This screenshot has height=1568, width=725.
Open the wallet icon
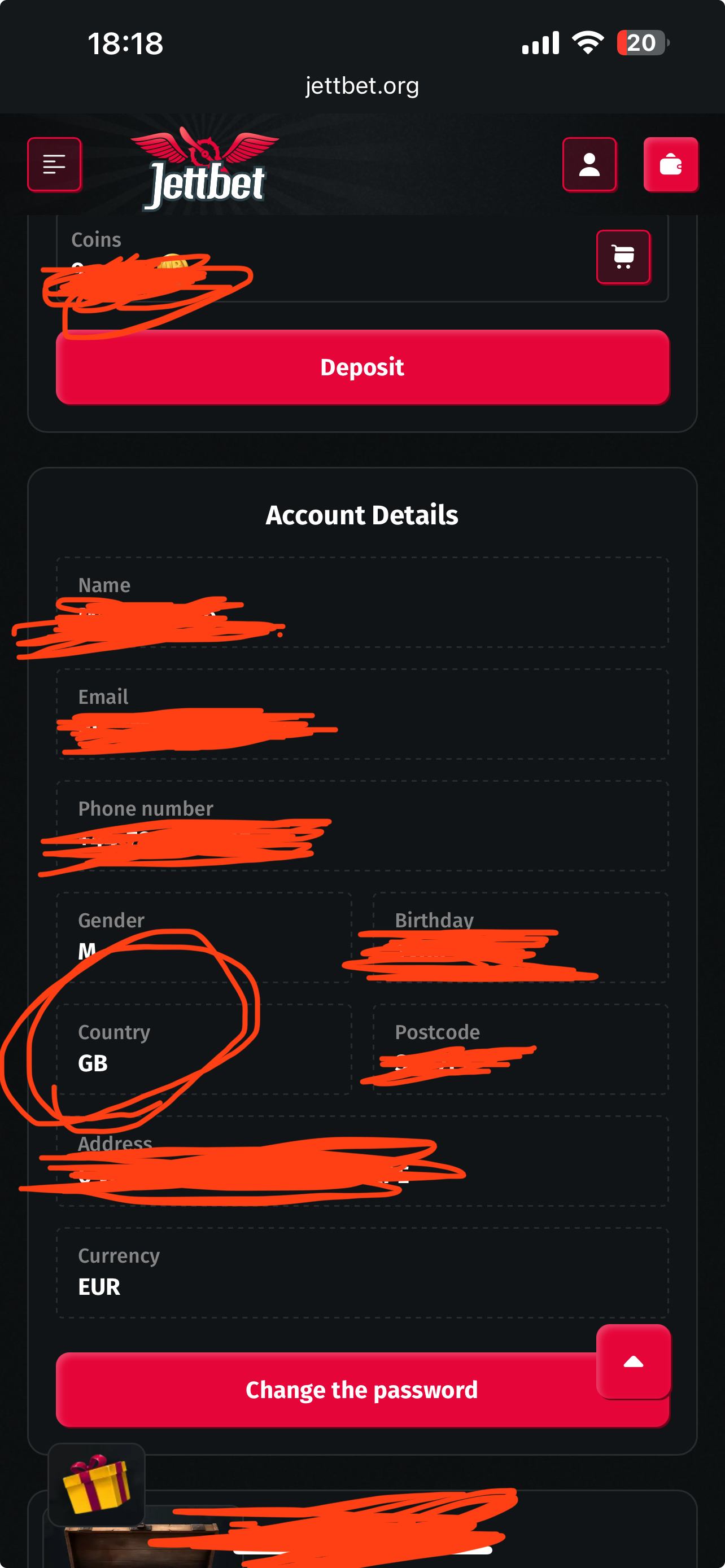coord(670,164)
